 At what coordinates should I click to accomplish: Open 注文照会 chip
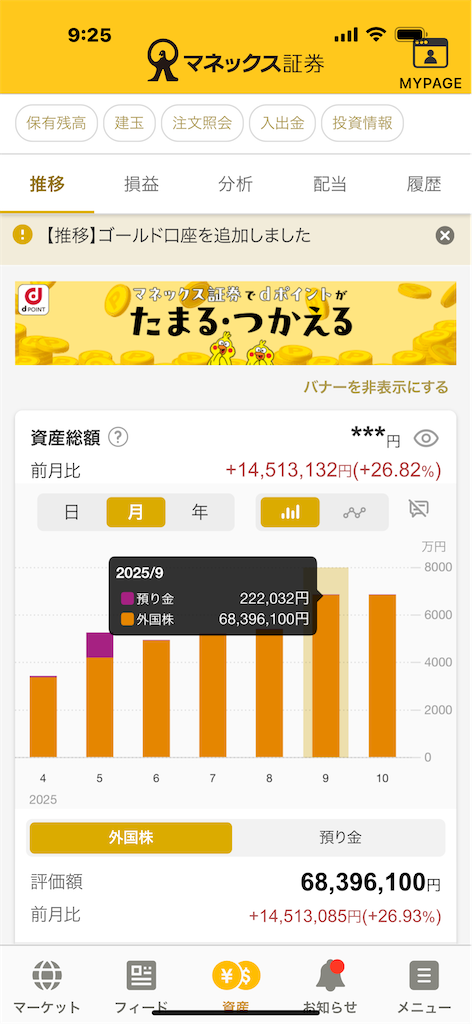point(202,123)
